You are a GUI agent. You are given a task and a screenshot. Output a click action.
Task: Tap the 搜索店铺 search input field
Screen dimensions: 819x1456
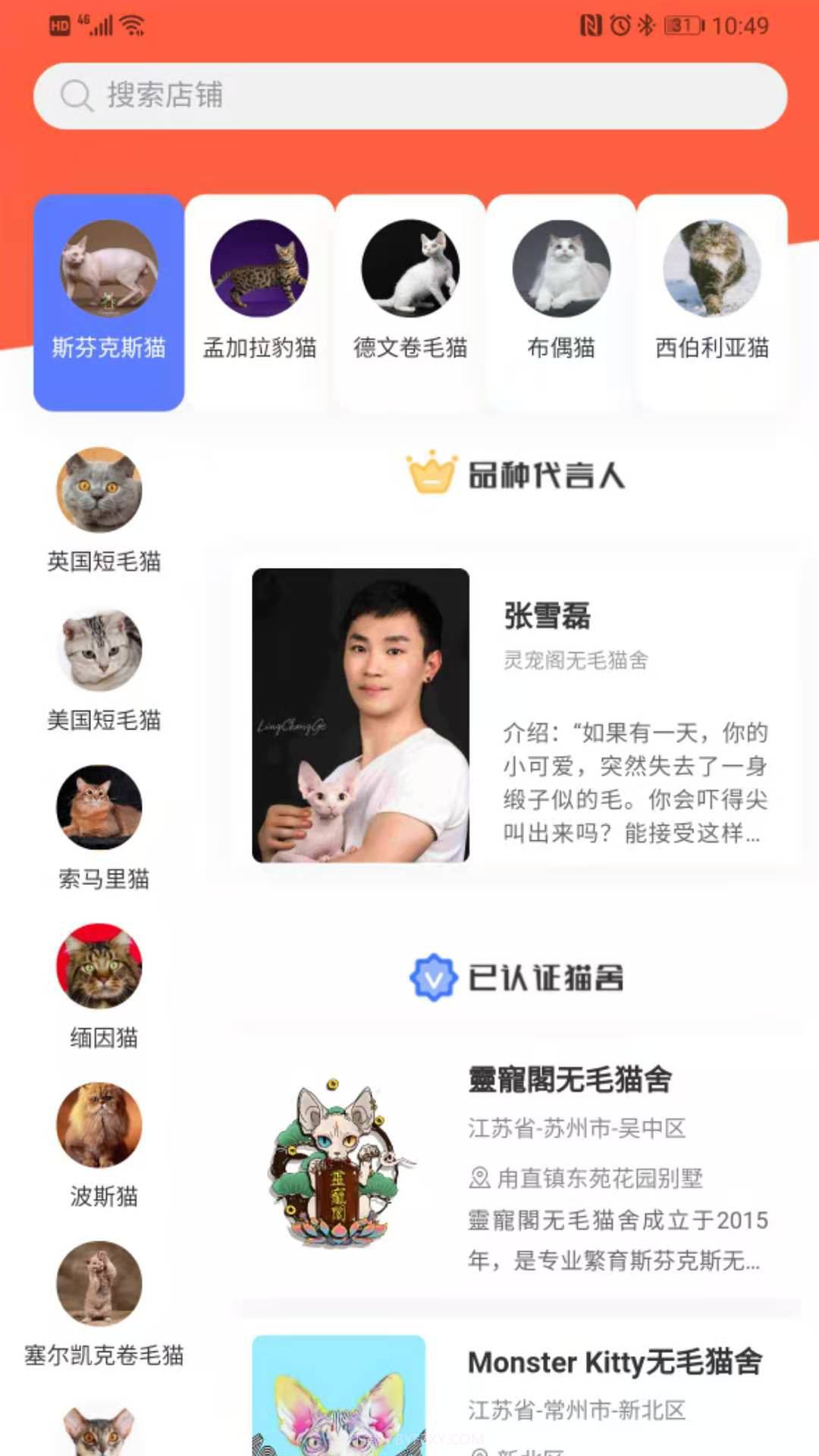click(x=409, y=96)
